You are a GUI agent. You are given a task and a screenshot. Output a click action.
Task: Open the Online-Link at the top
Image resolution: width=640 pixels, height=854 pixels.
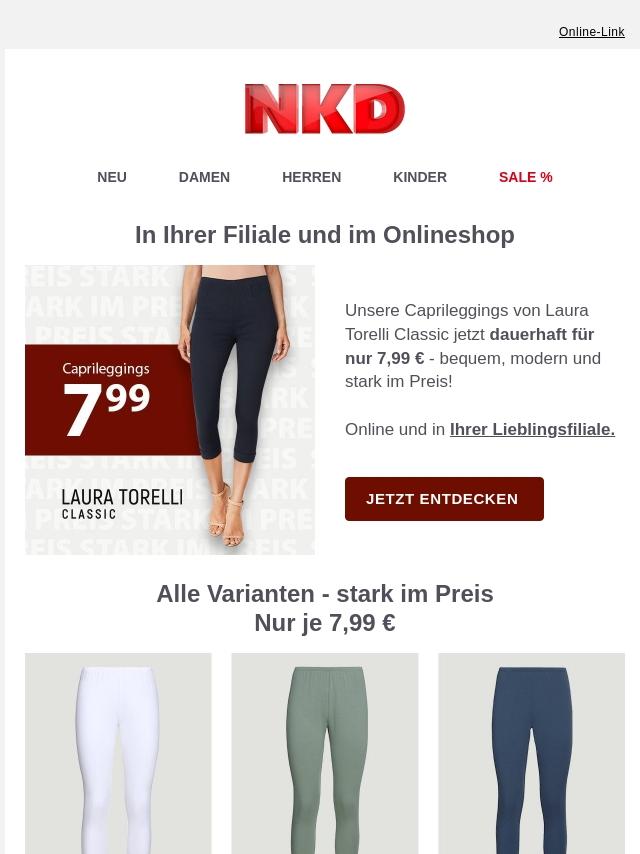pyautogui.click(x=591, y=32)
